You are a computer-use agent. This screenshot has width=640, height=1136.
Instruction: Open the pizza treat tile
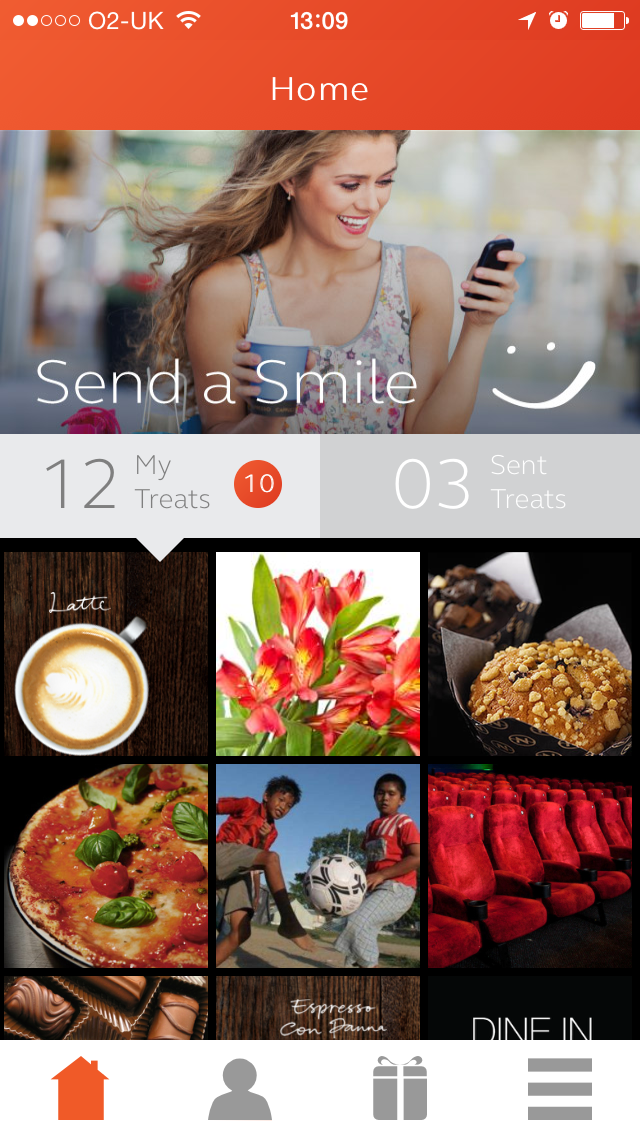tap(106, 866)
